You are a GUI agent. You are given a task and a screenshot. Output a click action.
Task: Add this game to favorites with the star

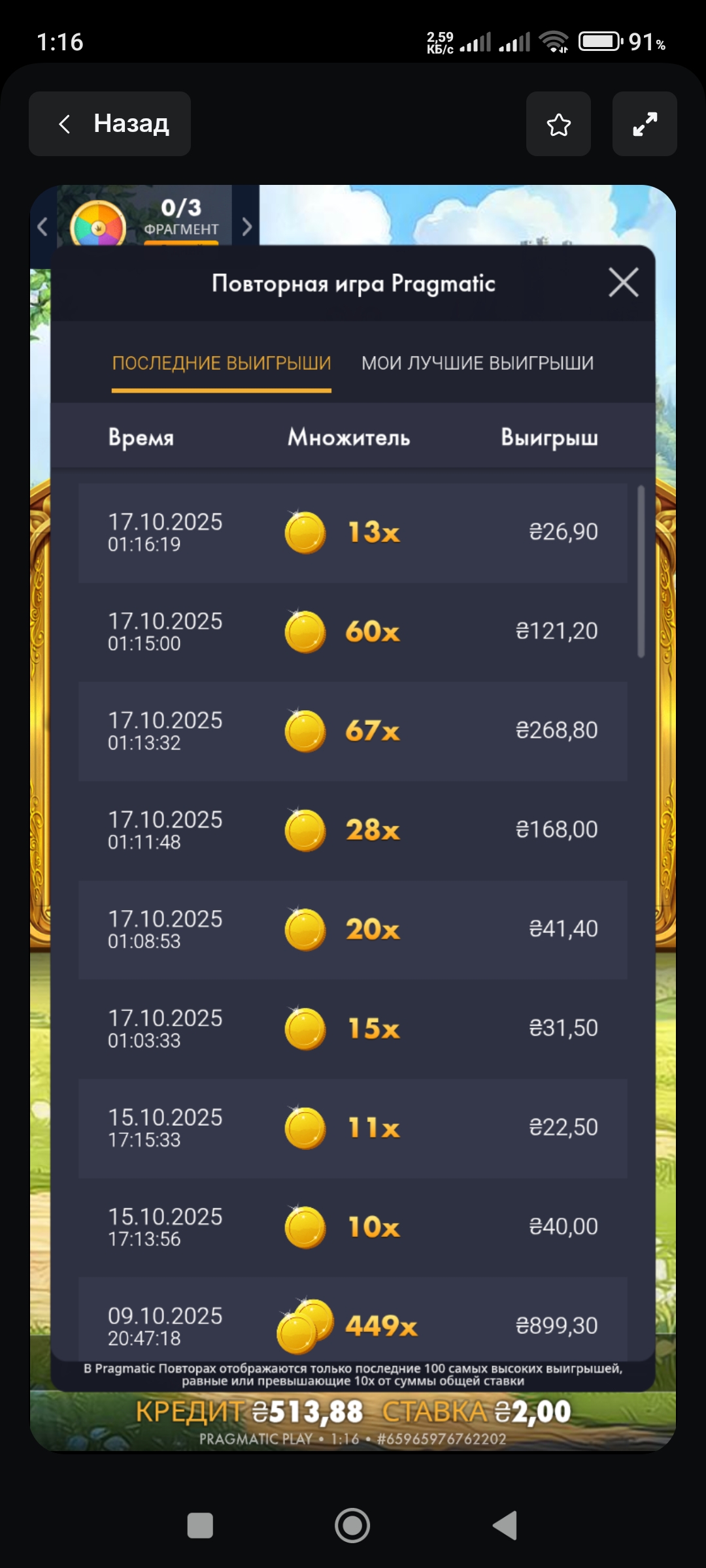pos(558,124)
